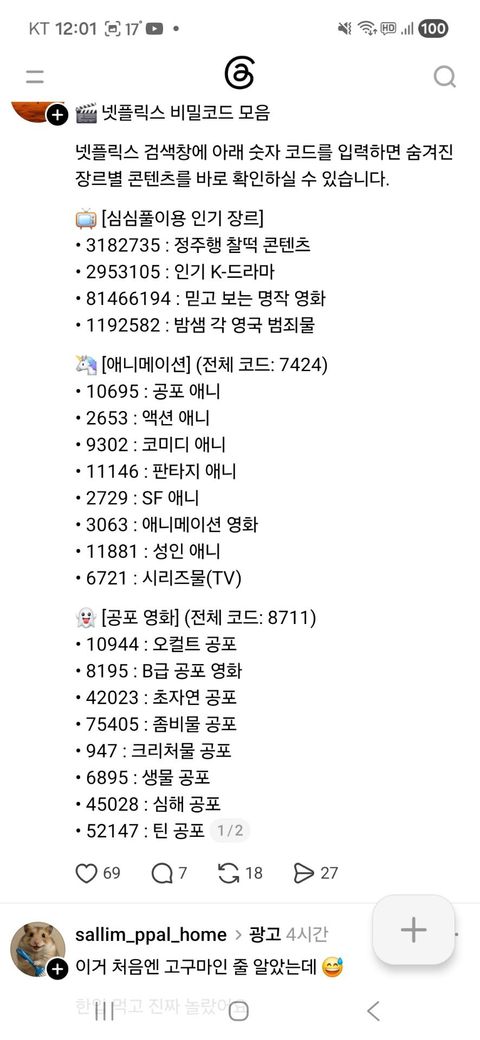Follow sallim_ppal_home via avatar plus badge
The image size is (480, 1040).
click(x=58, y=969)
